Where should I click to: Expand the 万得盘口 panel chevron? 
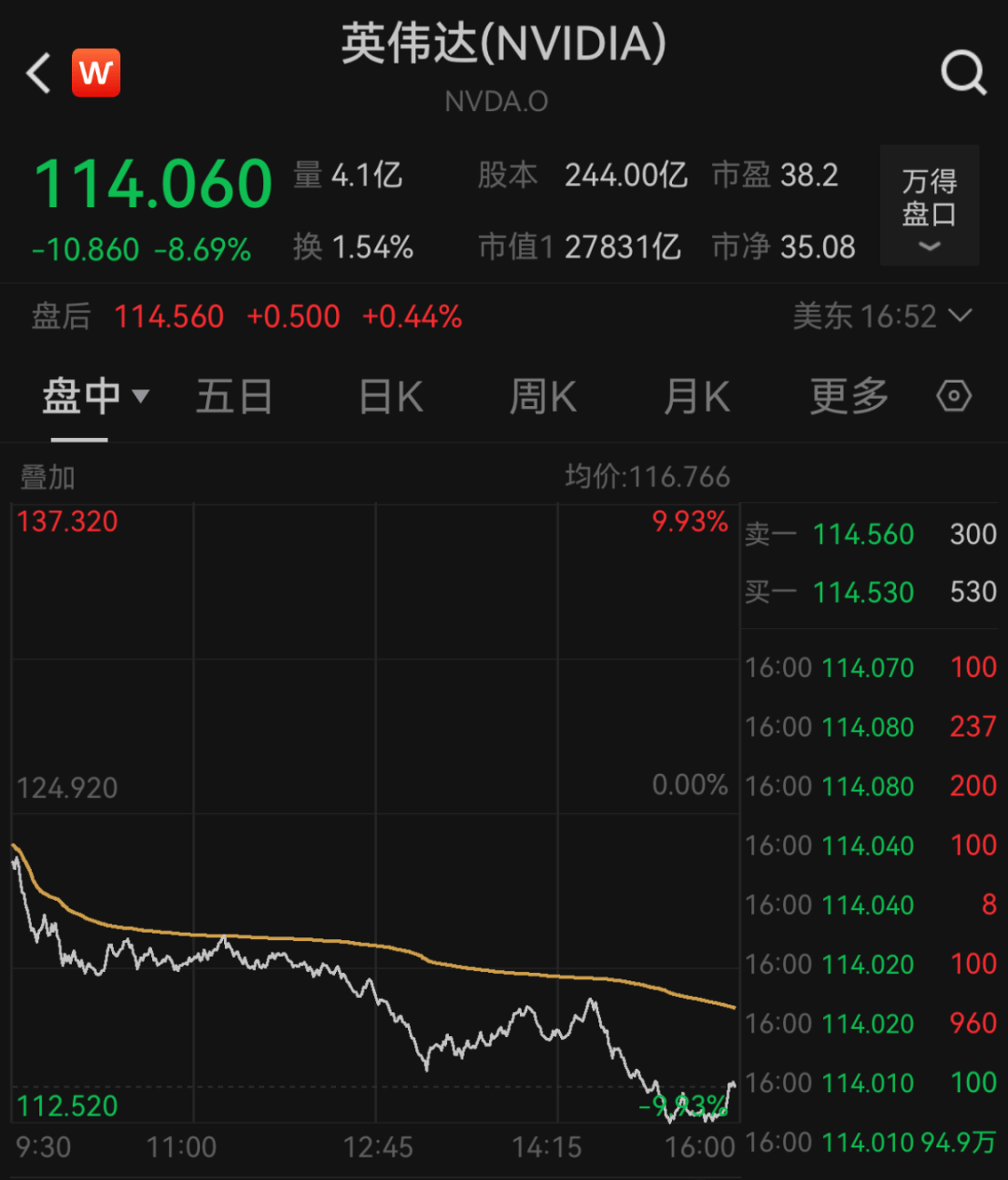click(x=929, y=246)
